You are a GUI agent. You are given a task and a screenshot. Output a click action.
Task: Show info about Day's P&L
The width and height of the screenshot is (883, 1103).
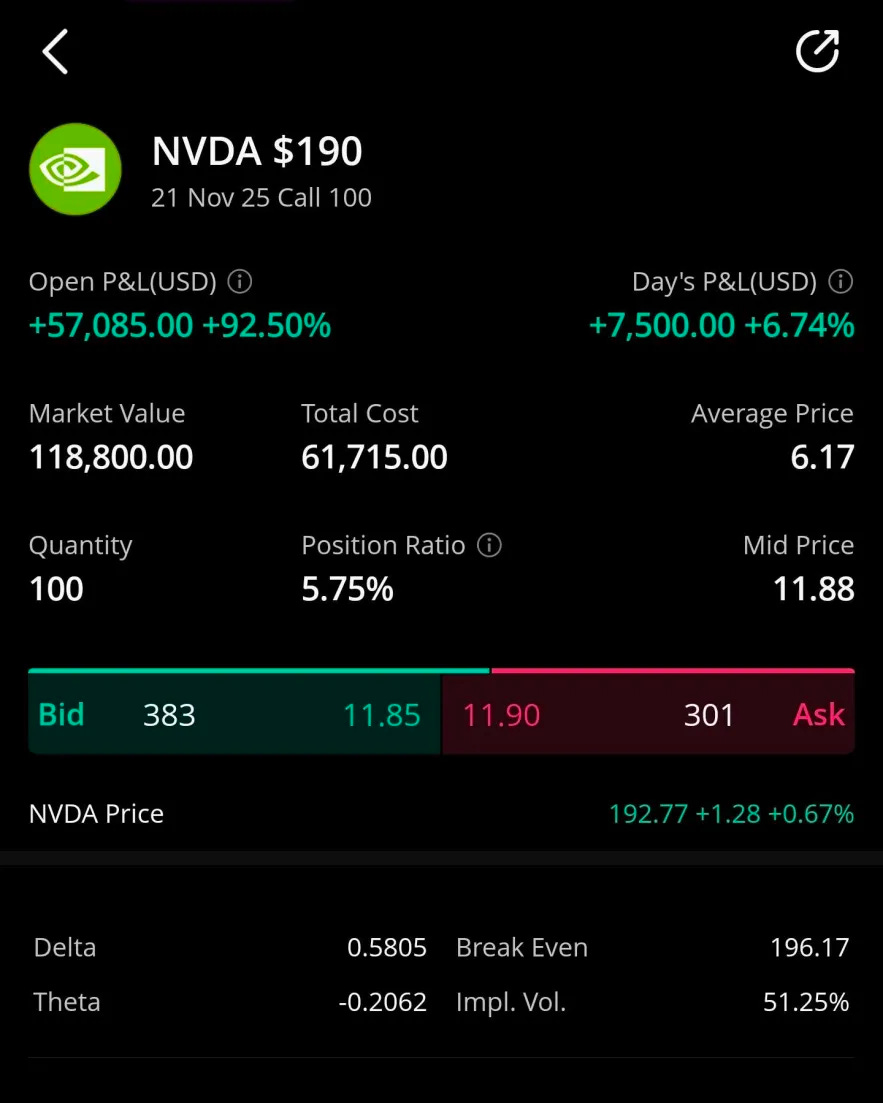[841, 282]
